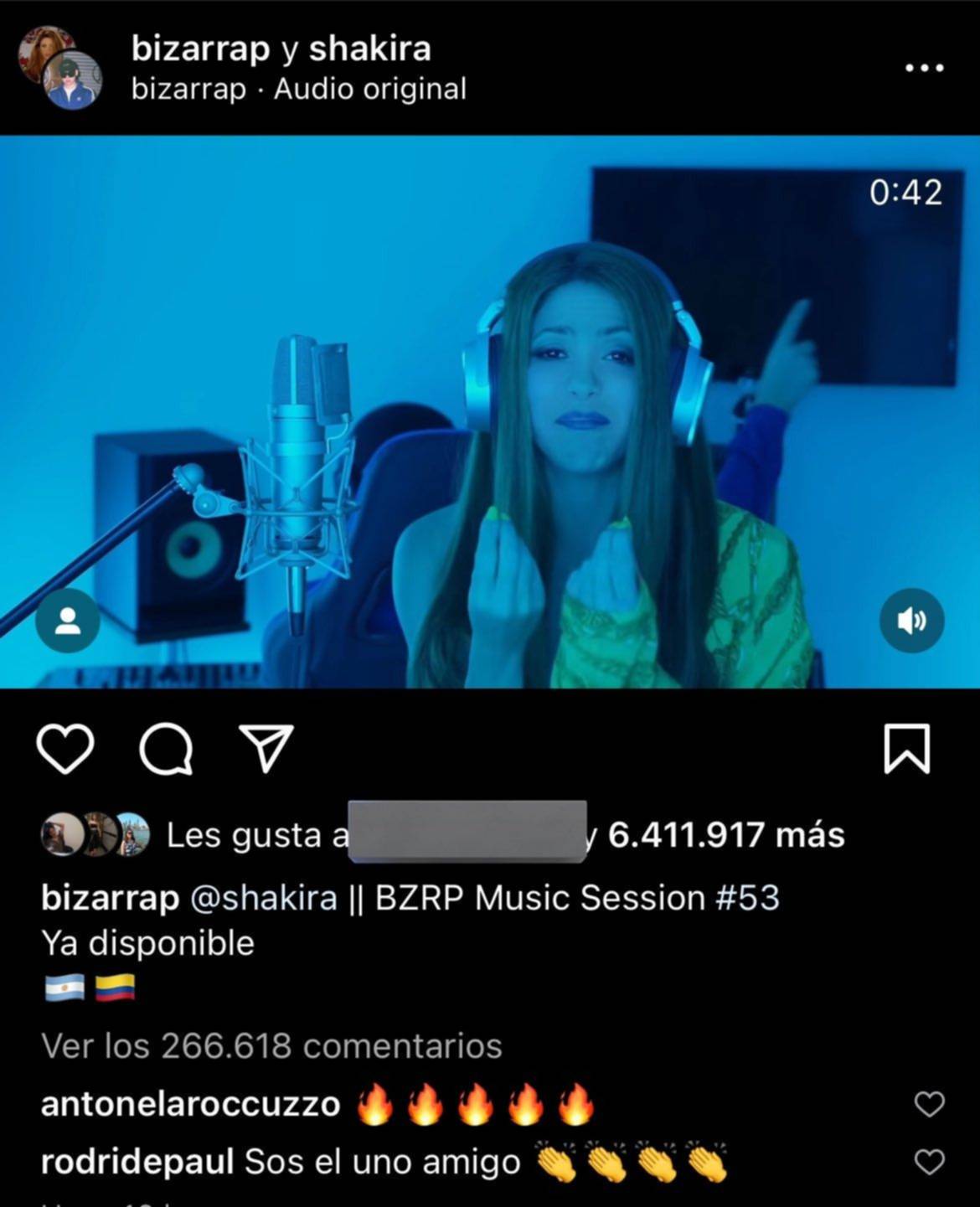Open bizarrap's profile from the header
Image resolution: width=980 pixels, height=1207 pixels.
(x=200, y=49)
